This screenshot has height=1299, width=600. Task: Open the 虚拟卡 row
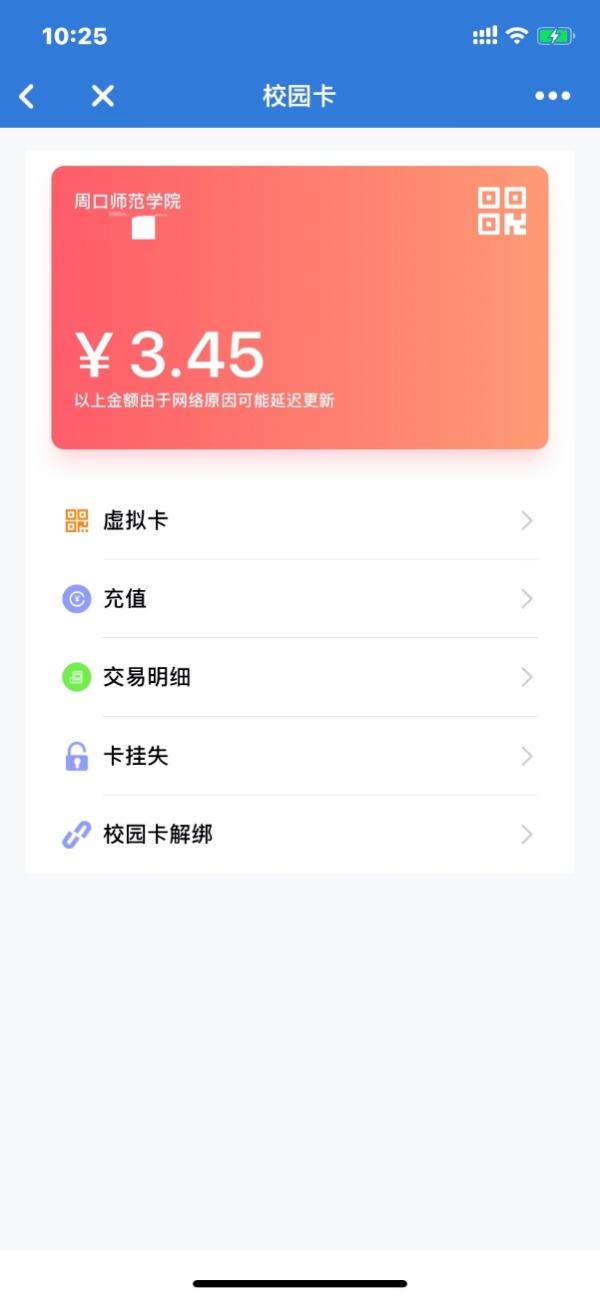300,521
